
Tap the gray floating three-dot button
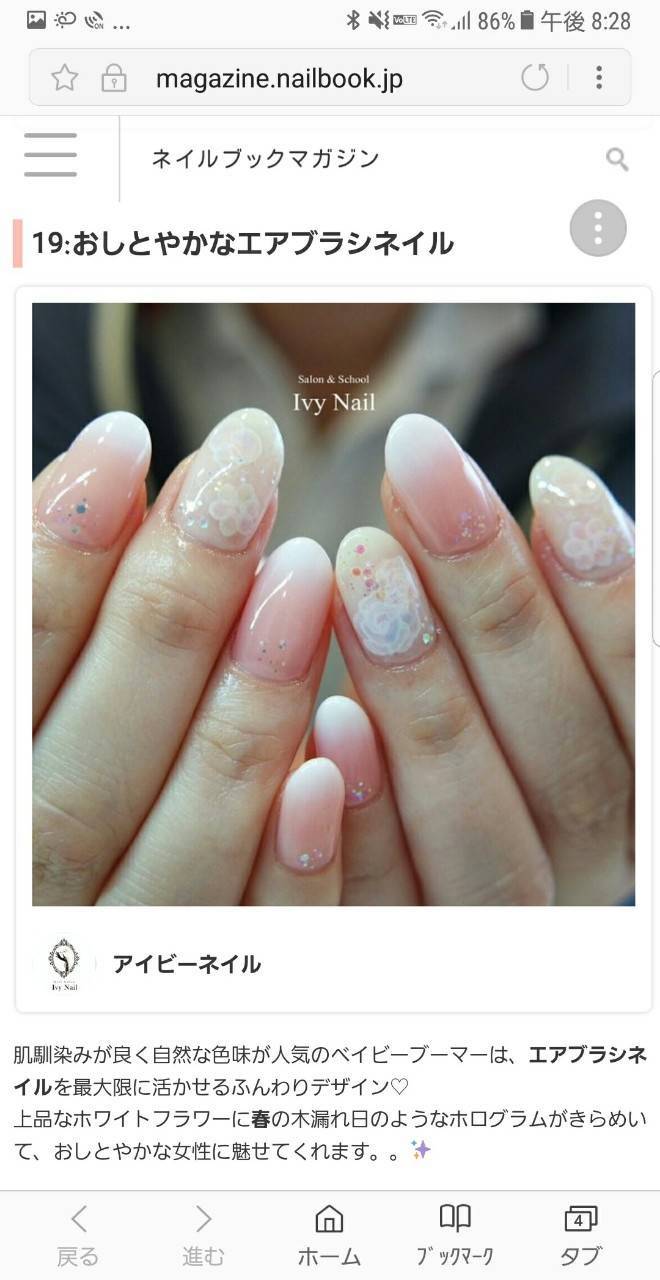598,228
